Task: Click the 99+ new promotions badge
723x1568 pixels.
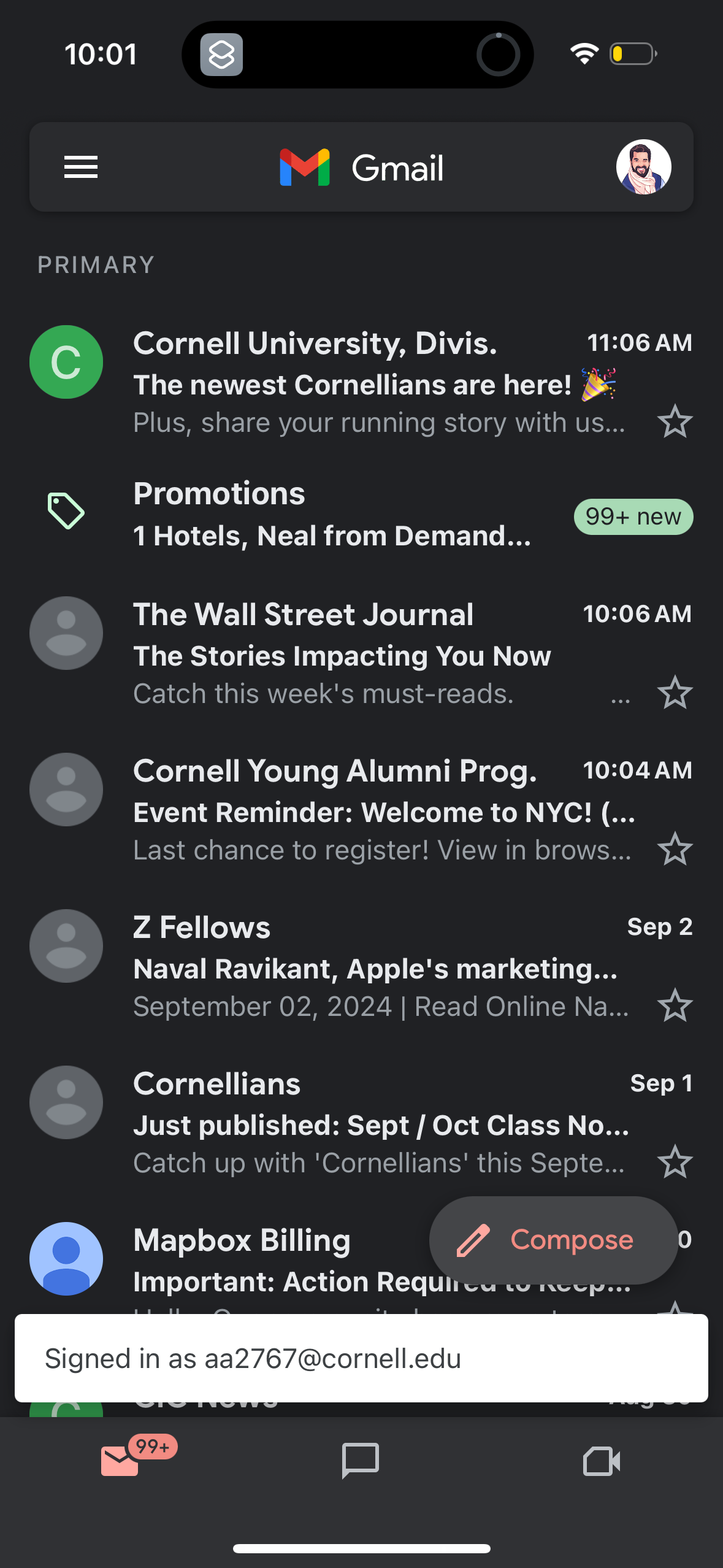Action: click(x=633, y=517)
